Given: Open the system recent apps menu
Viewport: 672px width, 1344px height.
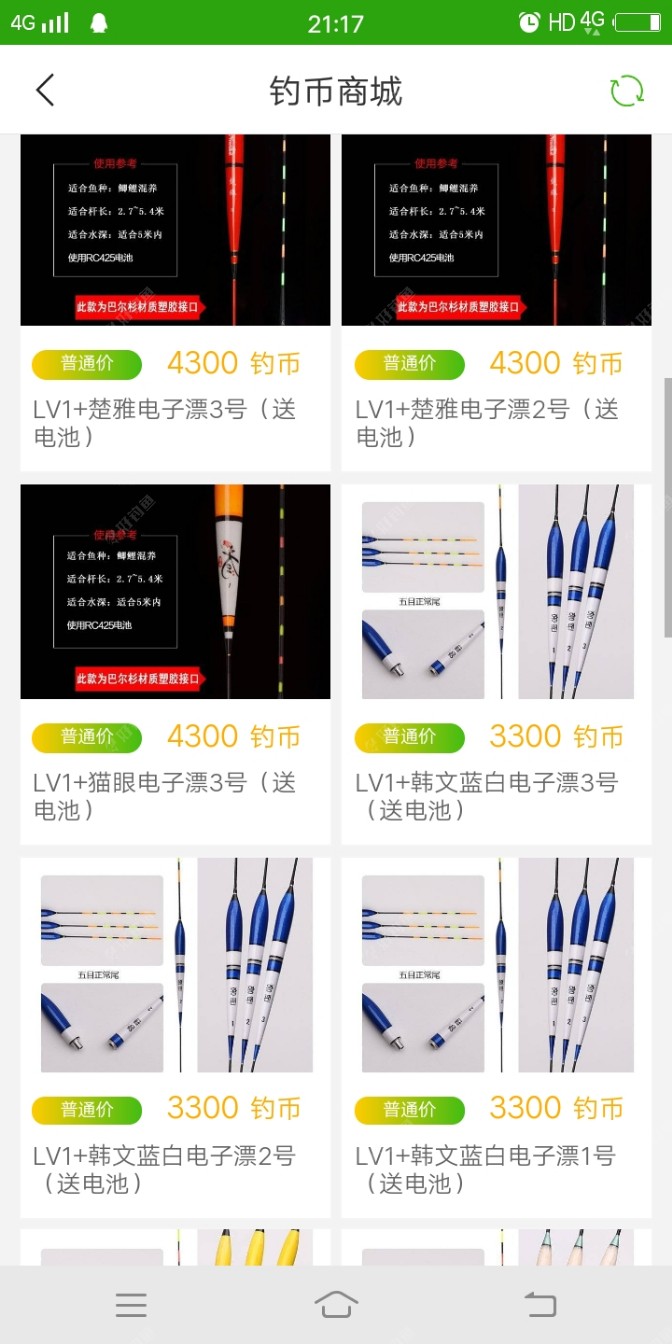Looking at the screenshot, I should (x=131, y=1304).
